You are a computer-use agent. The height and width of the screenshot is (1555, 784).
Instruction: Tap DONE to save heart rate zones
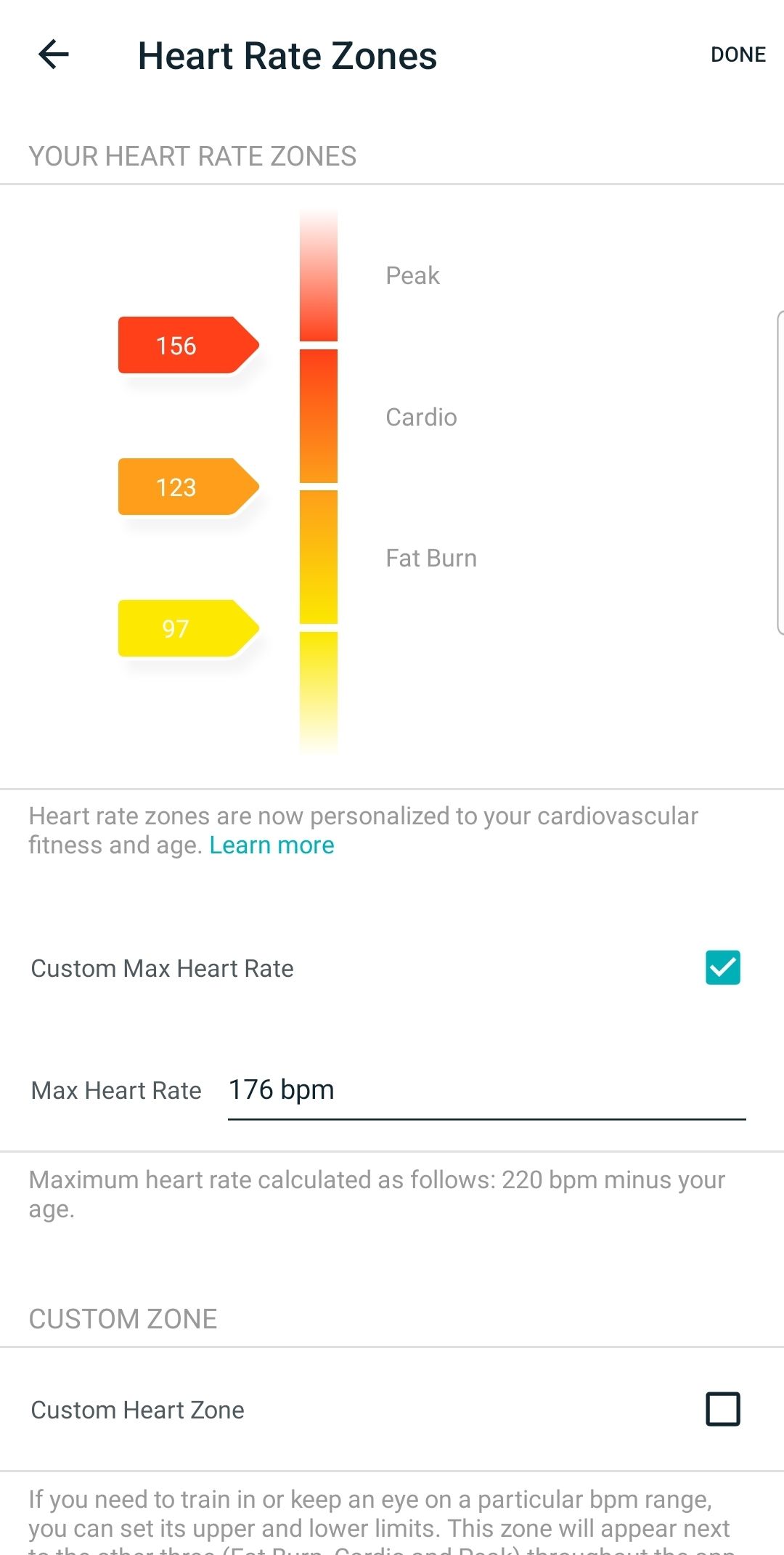point(738,55)
